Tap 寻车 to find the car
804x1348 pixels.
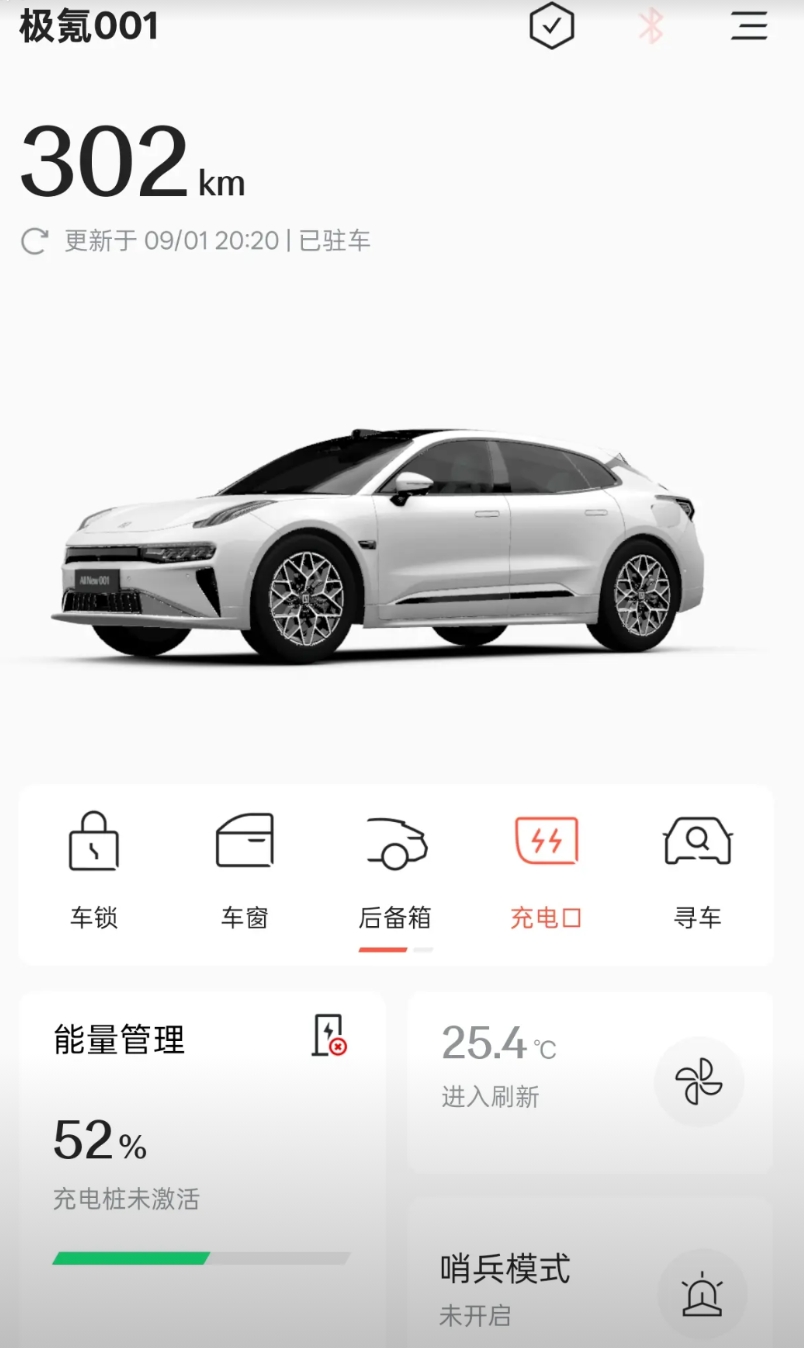point(698,872)
